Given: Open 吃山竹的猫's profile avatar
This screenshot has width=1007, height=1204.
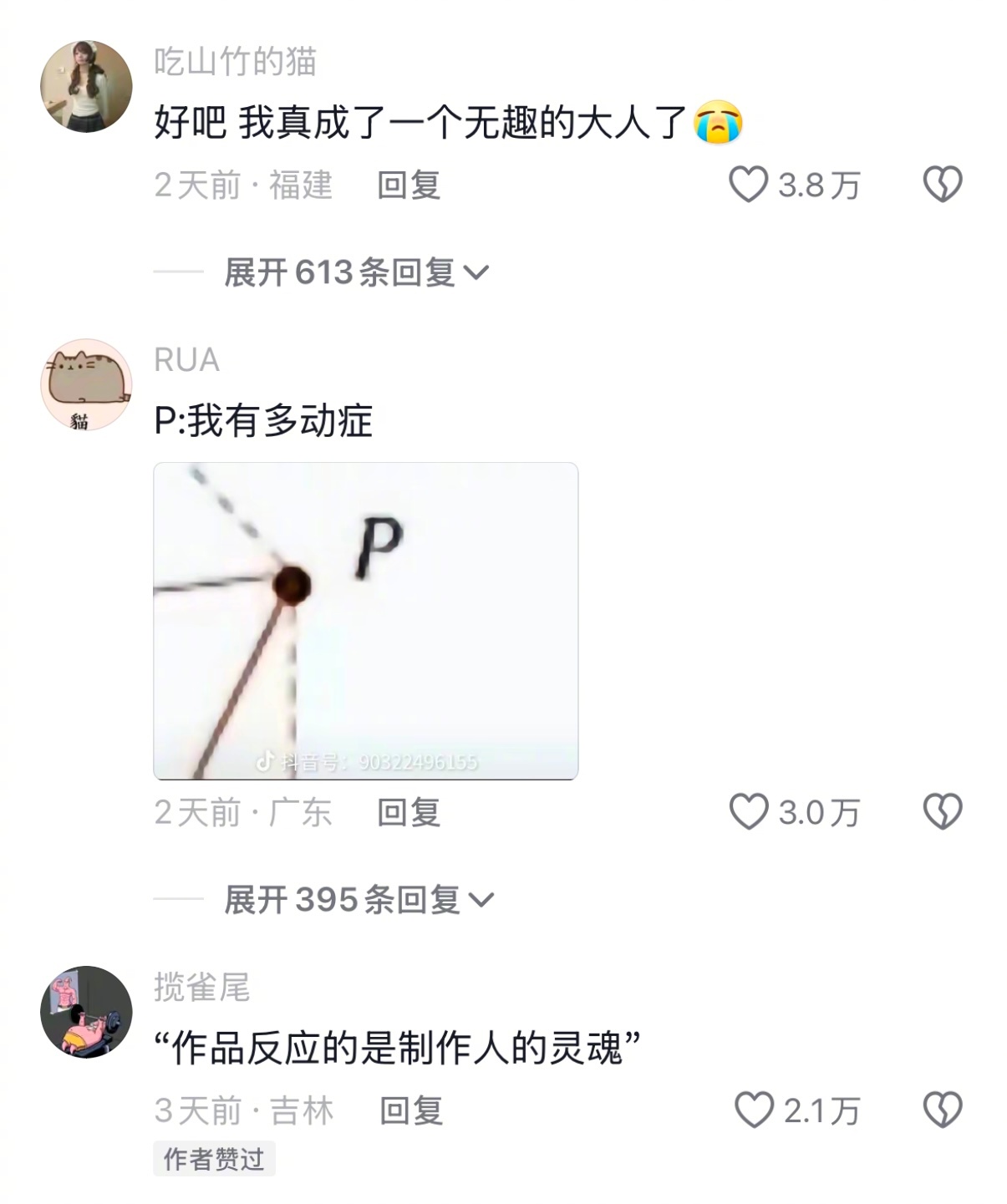Looking at the screenshot, I should point(86,86).
